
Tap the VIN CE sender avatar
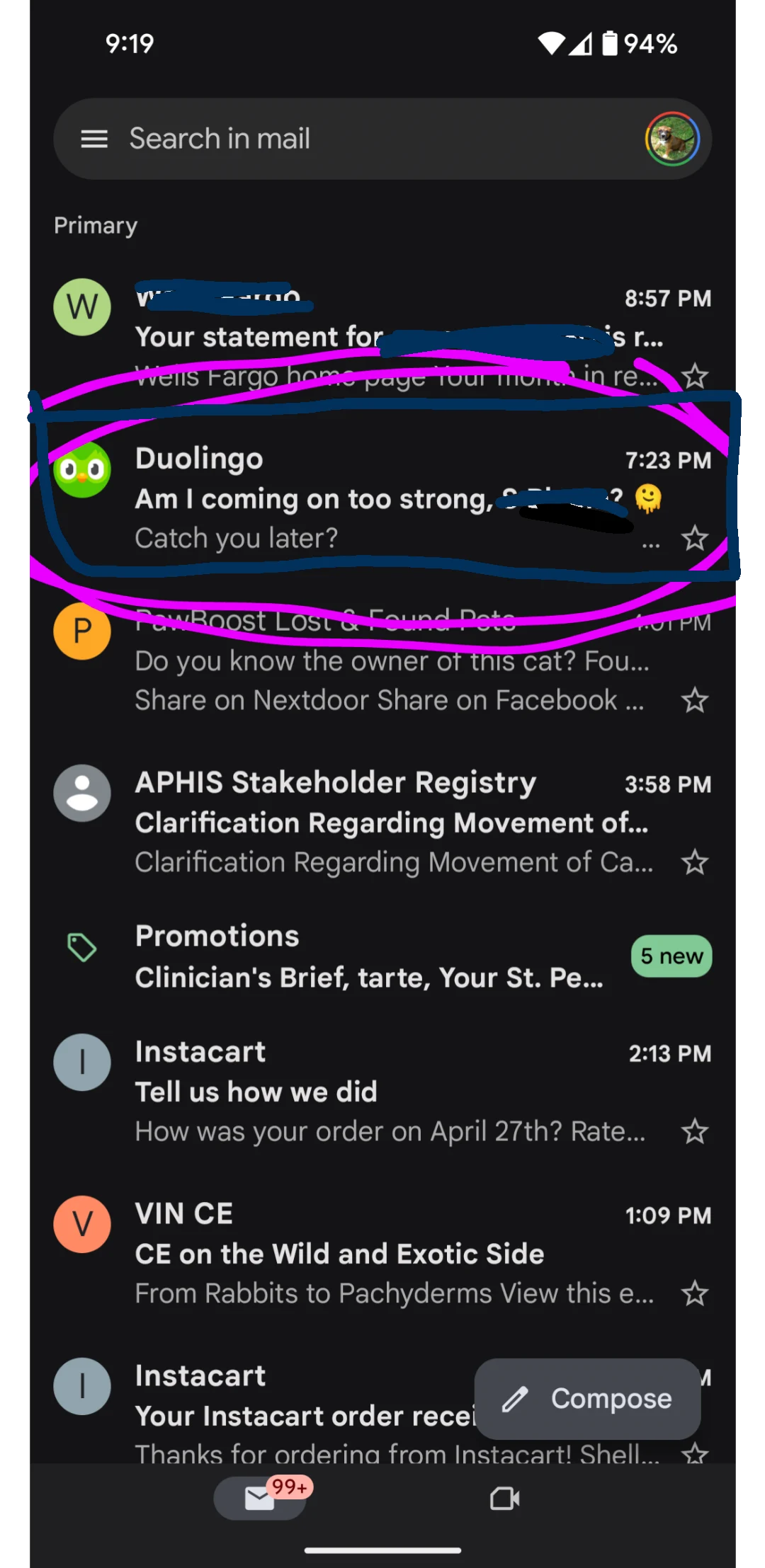click(82, 1225)
